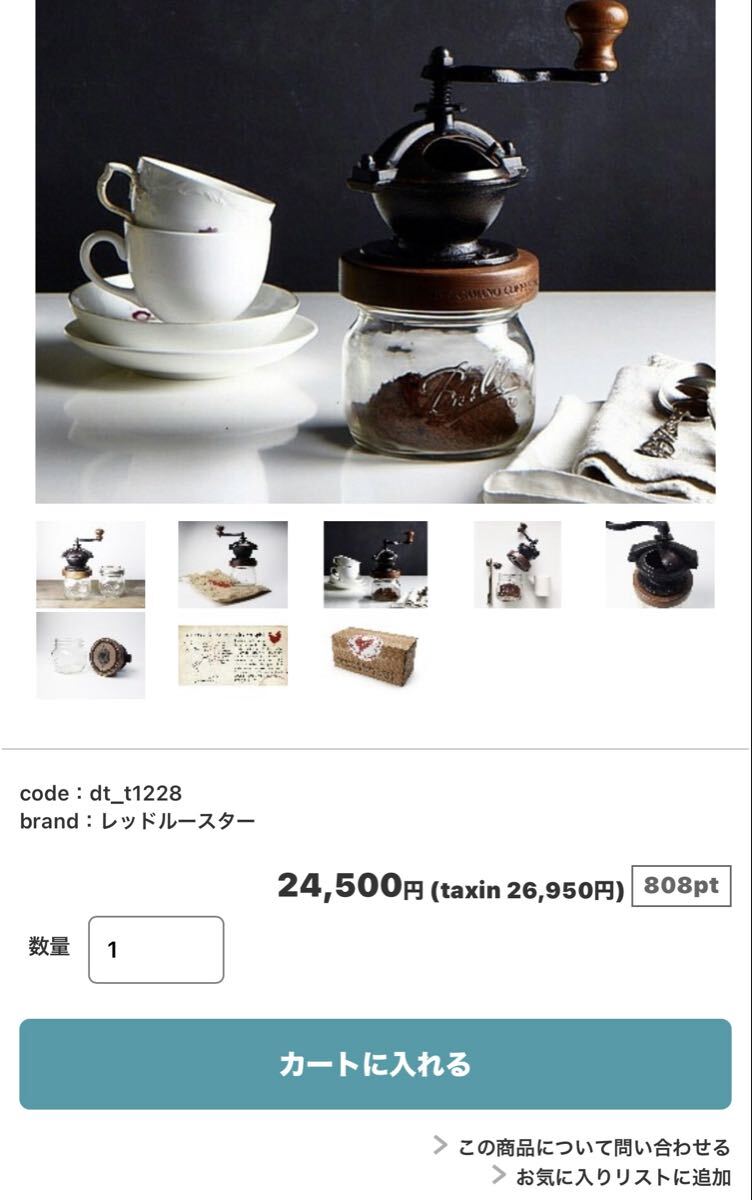Image resolution: width=752 pixels, height=1200 pixels.
Task: Show thumbnail of jar and detached lid
Action: pos(91,655)
